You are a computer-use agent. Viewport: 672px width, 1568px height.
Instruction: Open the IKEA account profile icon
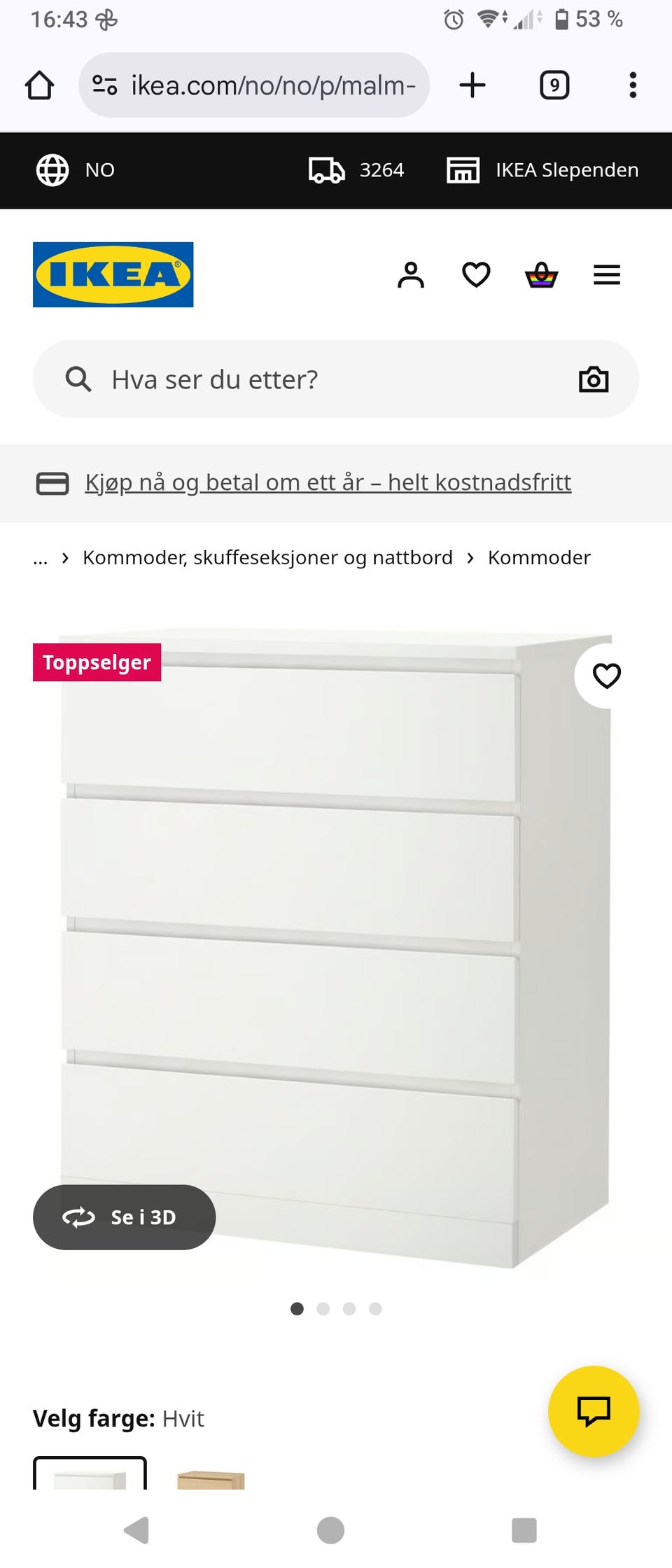click(x=412, y=274)
